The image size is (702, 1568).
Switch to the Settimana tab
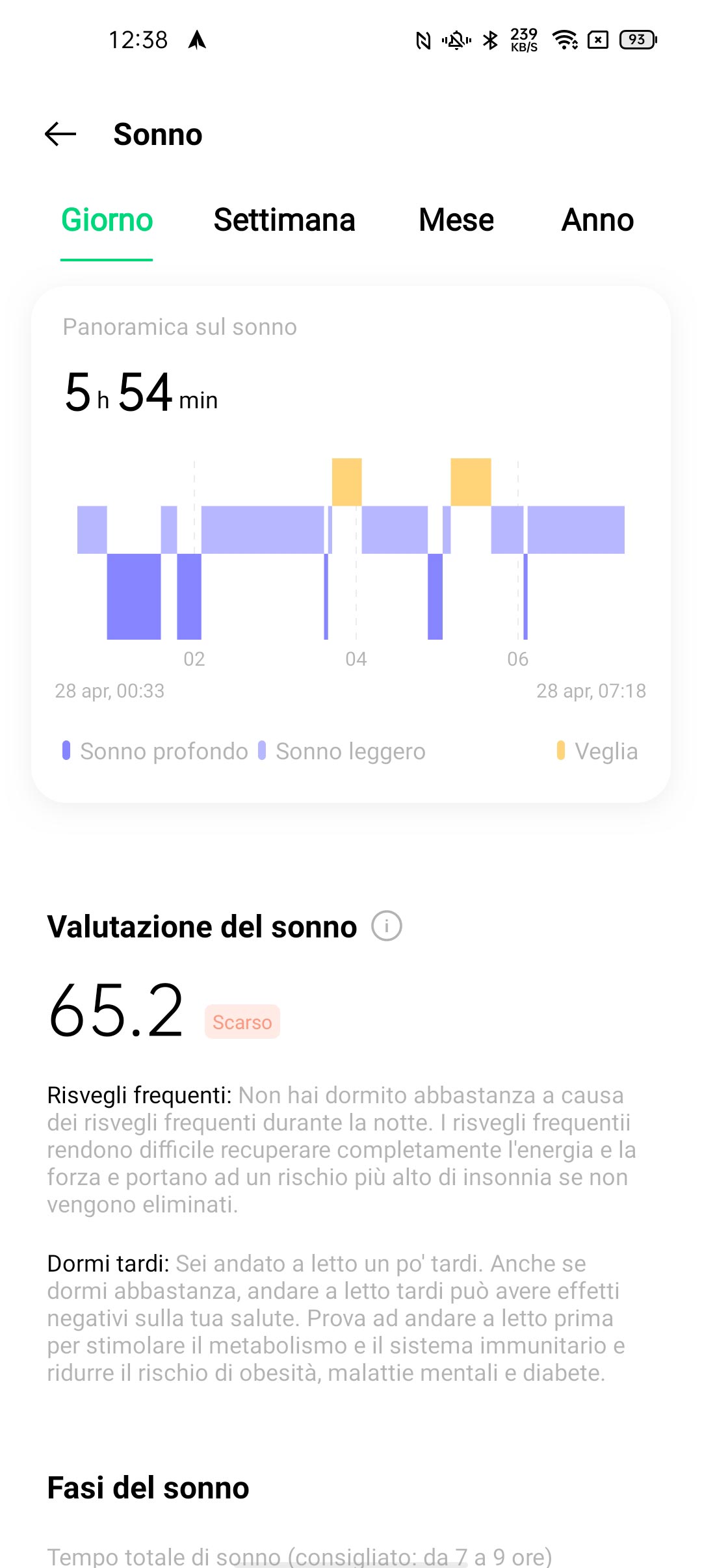point(284,220)
